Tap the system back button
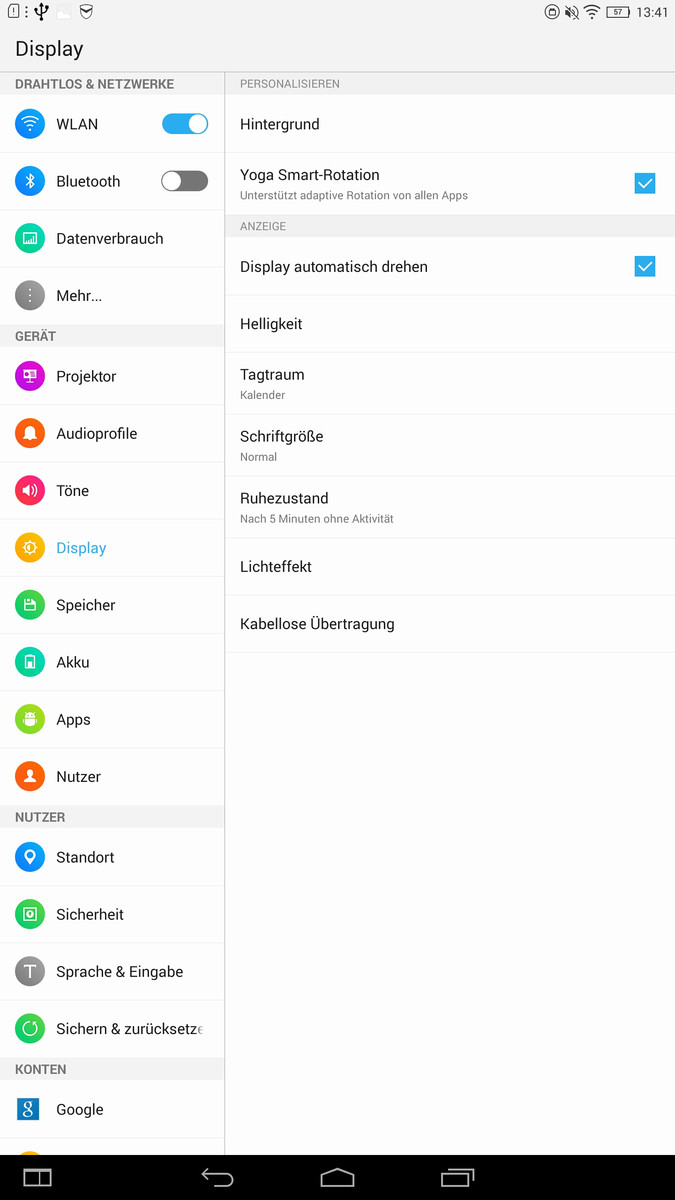Screen dimensions: 675x1200 tap(217, 1178)
